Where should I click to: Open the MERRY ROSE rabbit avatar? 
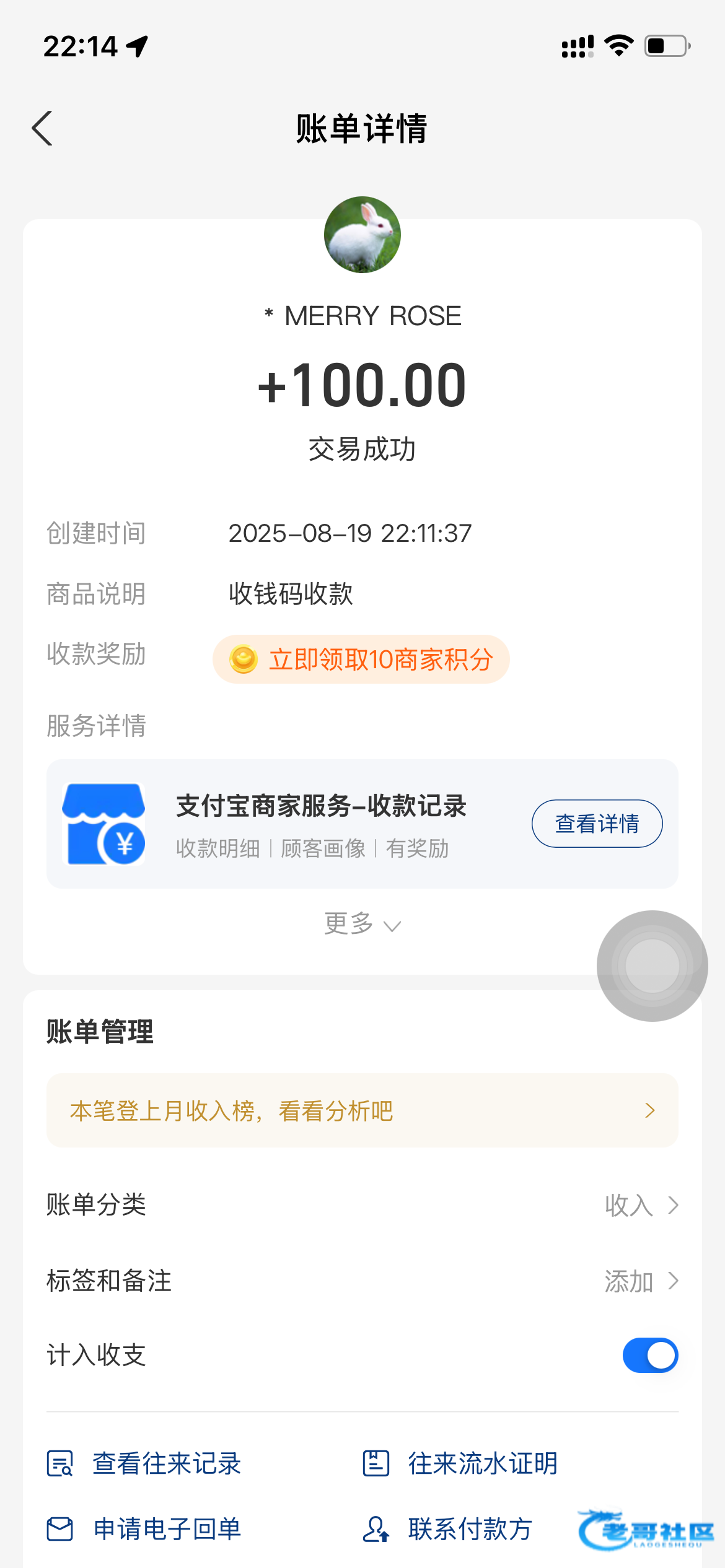(x=362, y=235)
